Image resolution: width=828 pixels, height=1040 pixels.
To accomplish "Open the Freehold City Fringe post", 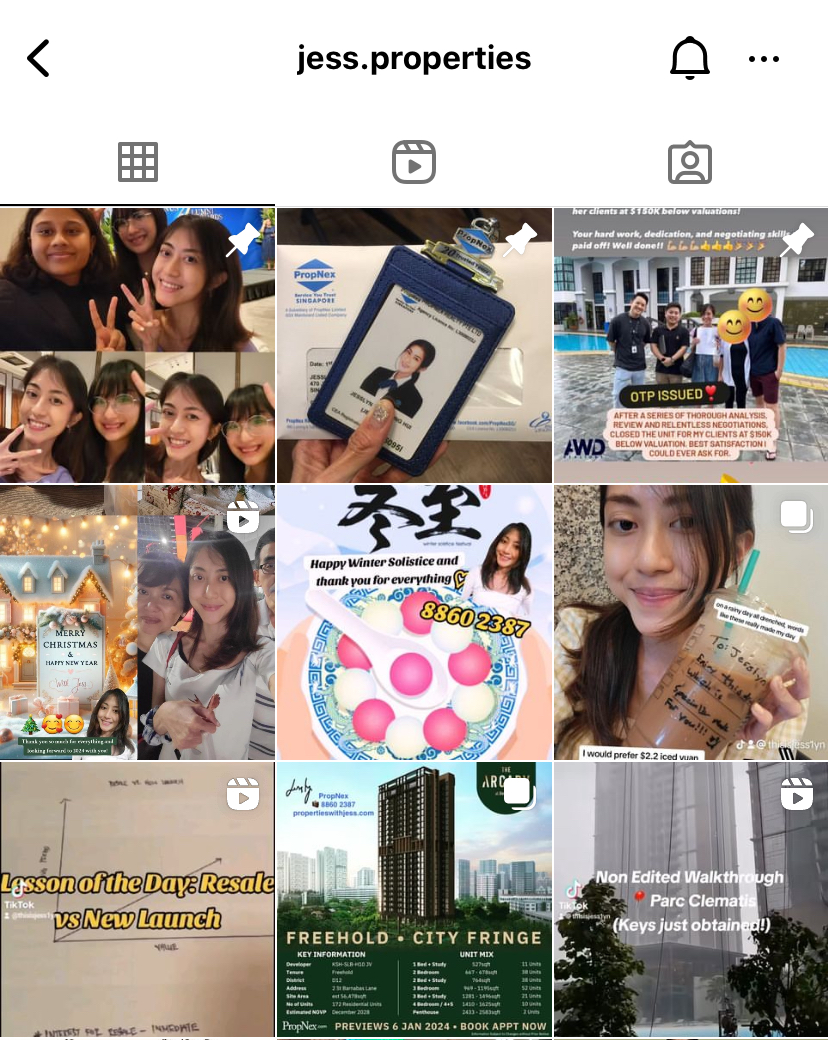I will 414,899.
